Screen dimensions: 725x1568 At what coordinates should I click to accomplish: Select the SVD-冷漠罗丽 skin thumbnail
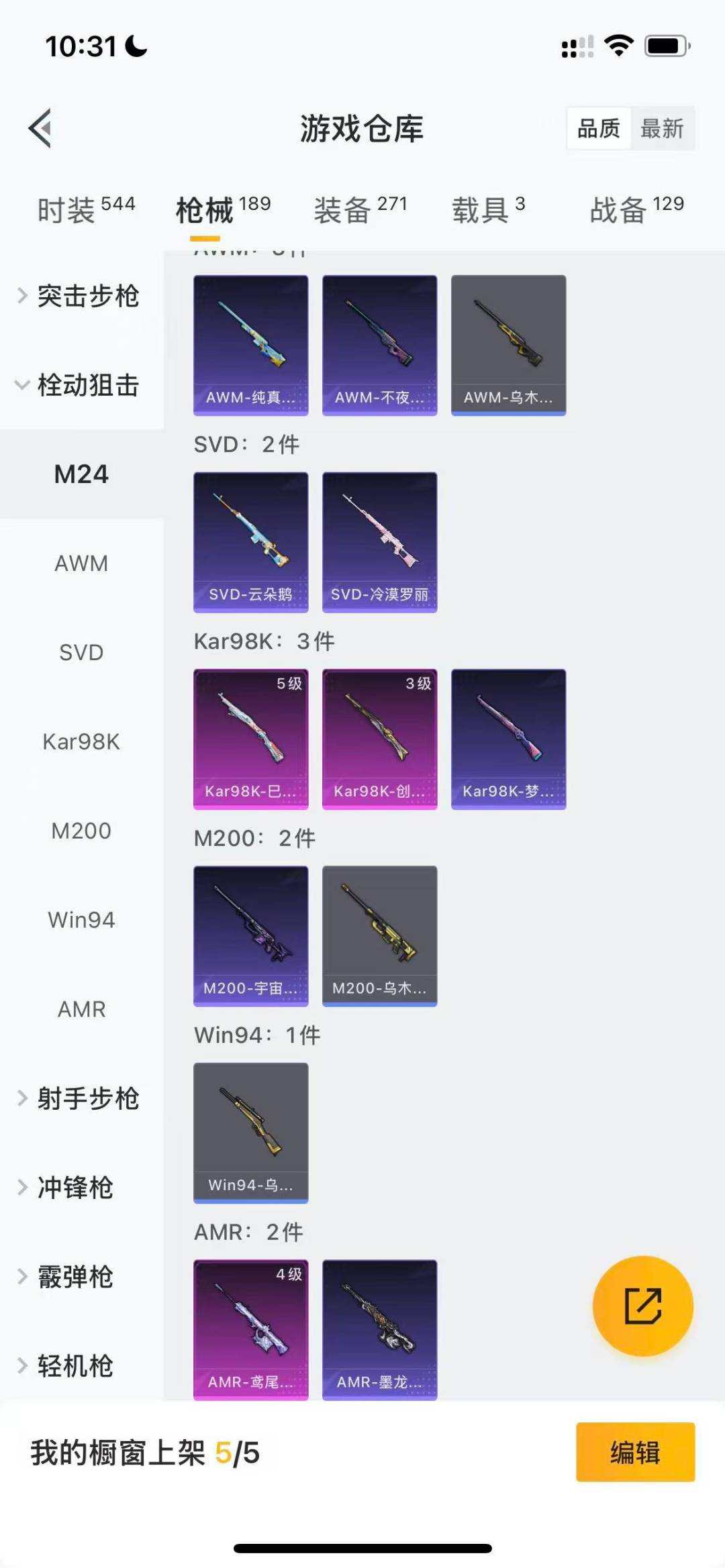point(379,541)
